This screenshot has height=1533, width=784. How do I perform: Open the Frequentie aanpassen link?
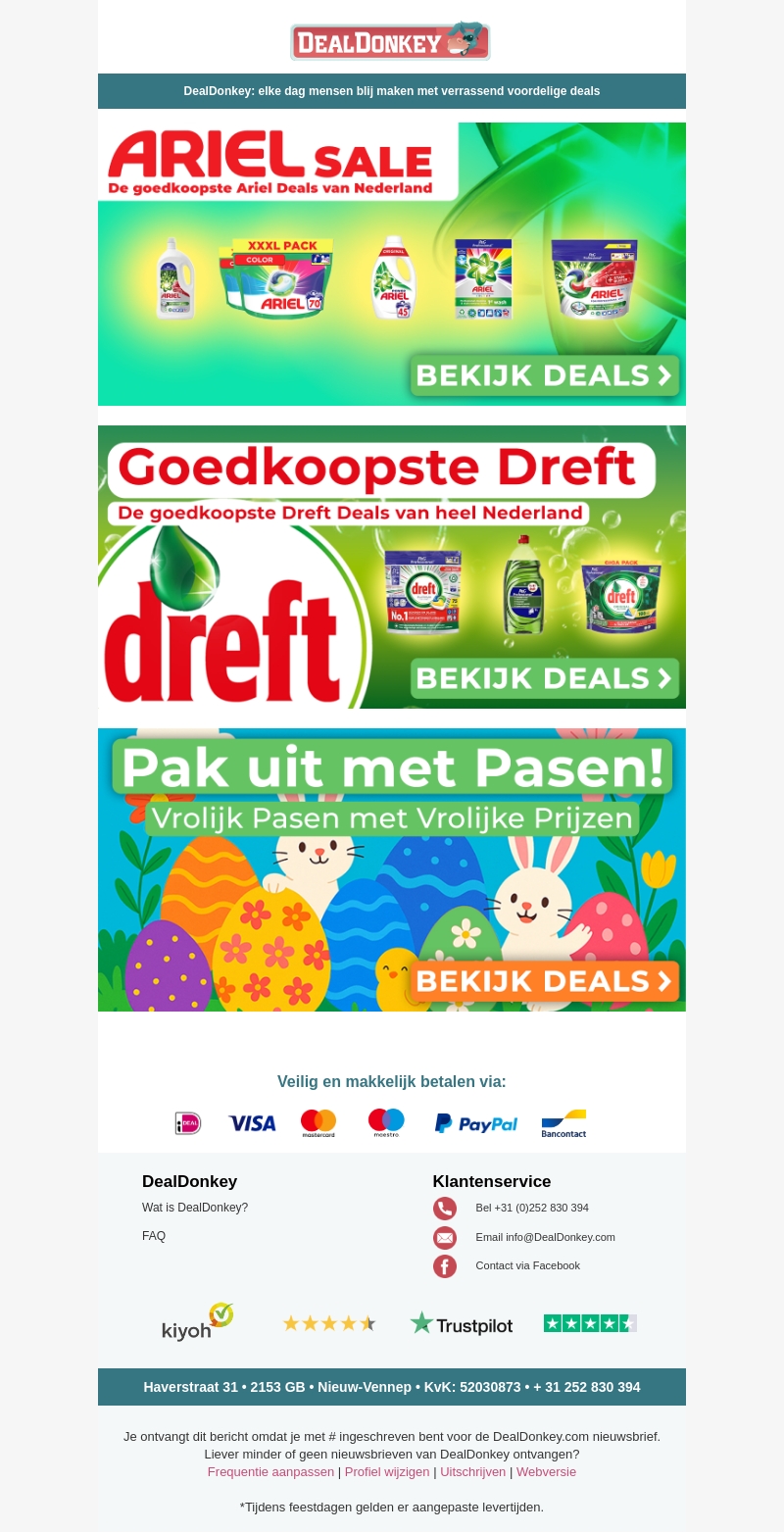(x=270, y=1471)
